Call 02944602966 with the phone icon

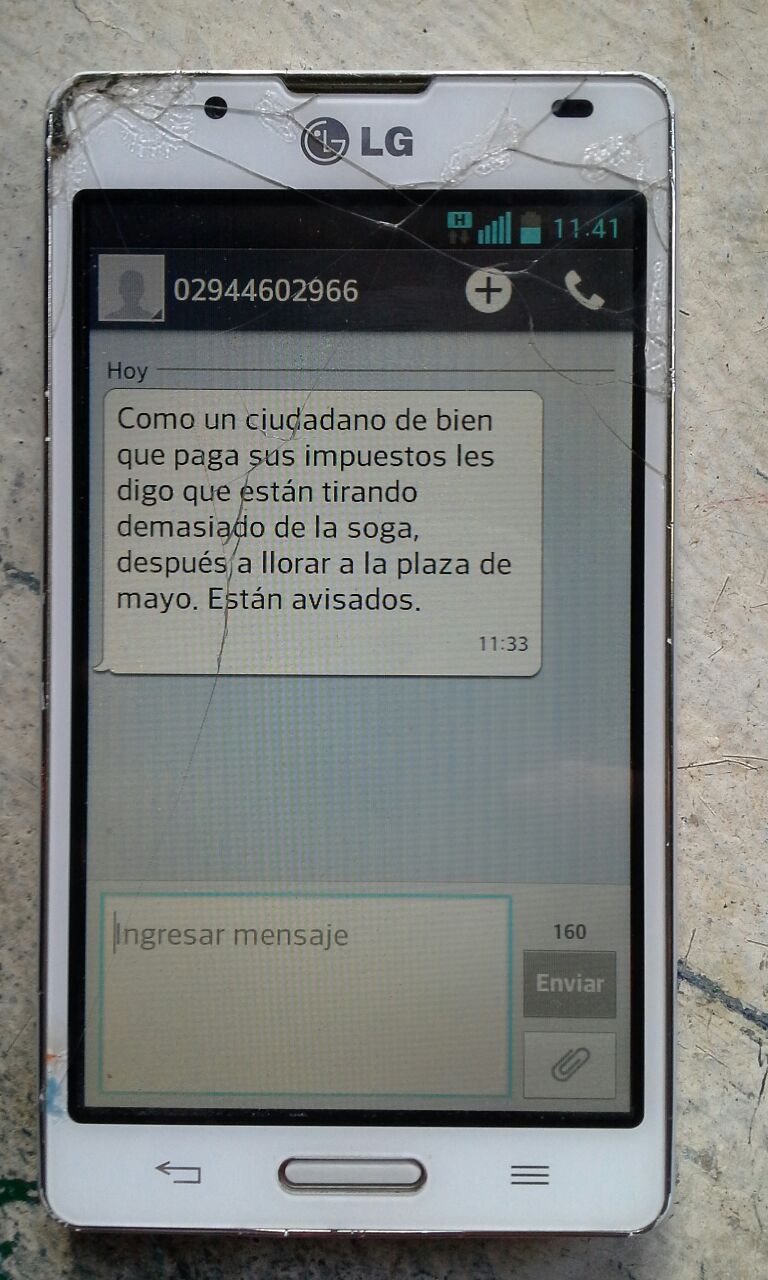584,290
